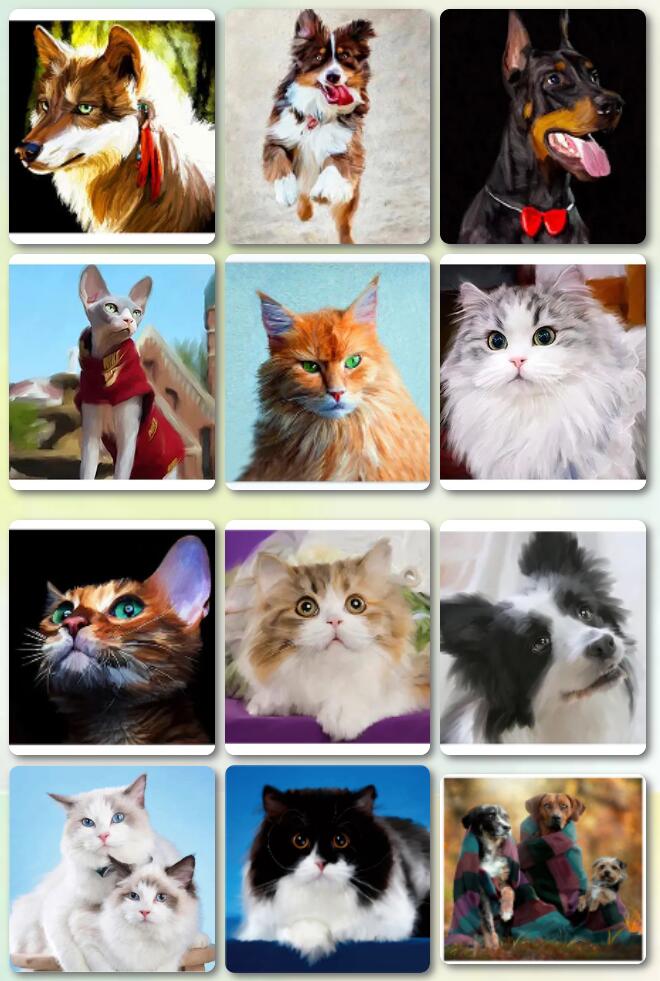Open the orange Maine Coon cat picture
The height and width of the screenshot is (981, 660).
[327, 372]
